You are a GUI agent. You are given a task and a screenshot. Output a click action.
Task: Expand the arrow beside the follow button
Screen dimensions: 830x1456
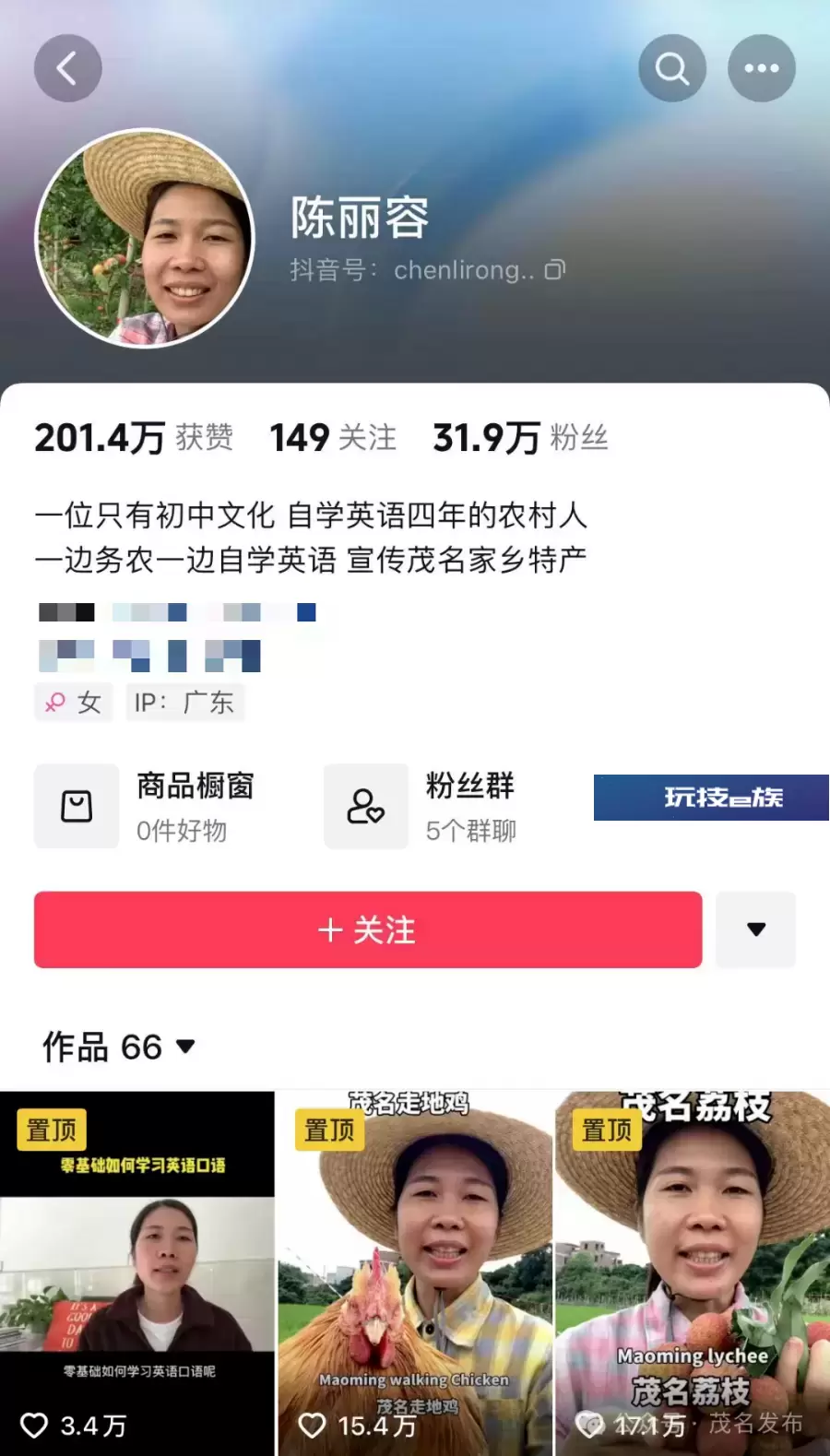pyautogui.click(x=756, y=929)
